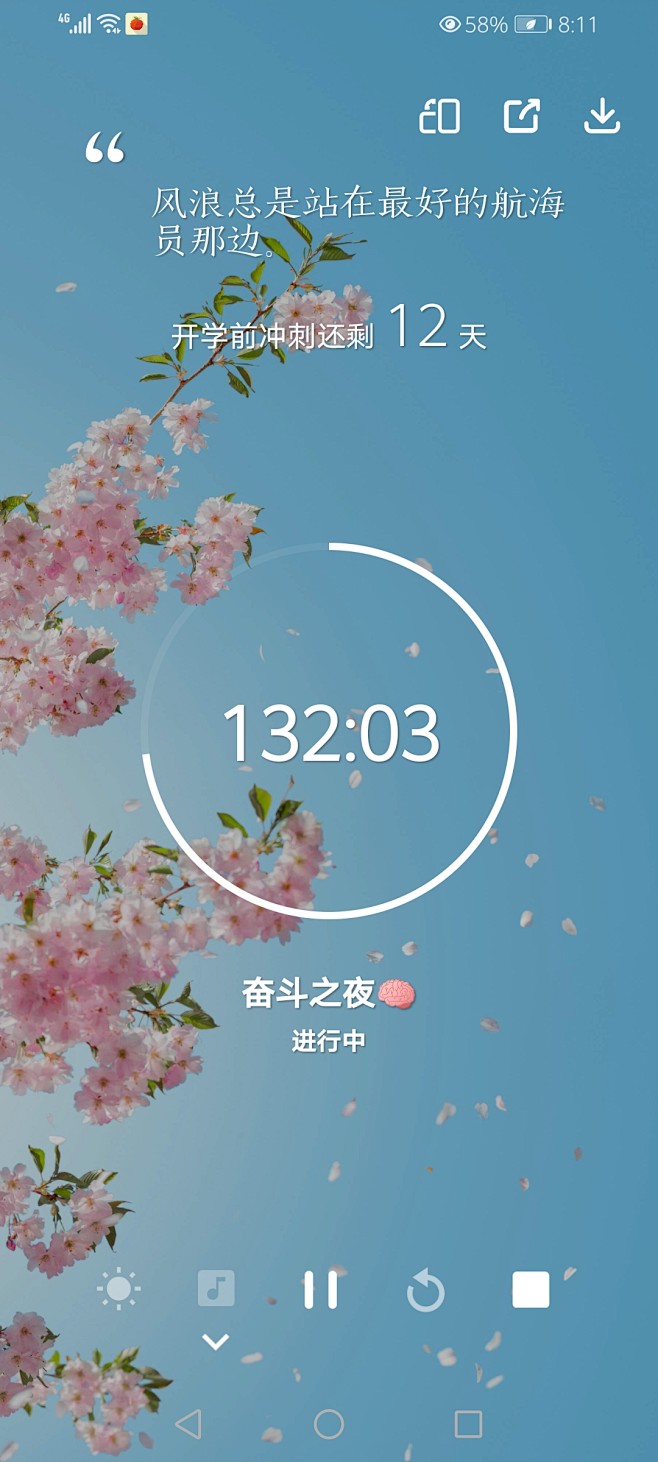This screenshot has height=1462, width=658.
Task: Restart the timer with the loop arrow
Action: [x=425, y=1291]
